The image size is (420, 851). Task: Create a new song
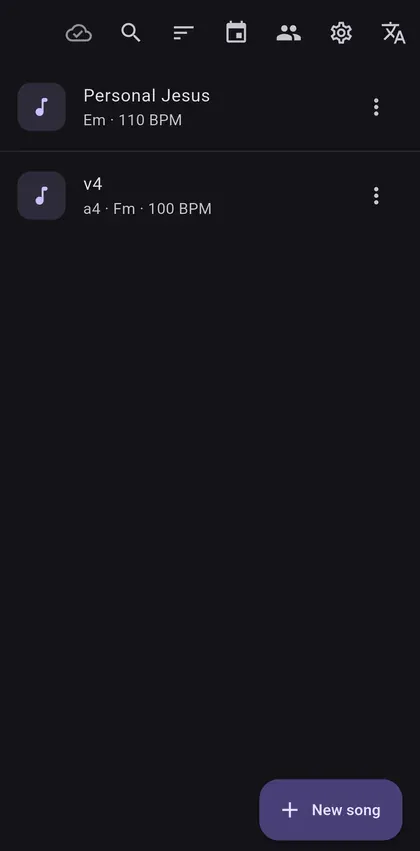(331, 810)
